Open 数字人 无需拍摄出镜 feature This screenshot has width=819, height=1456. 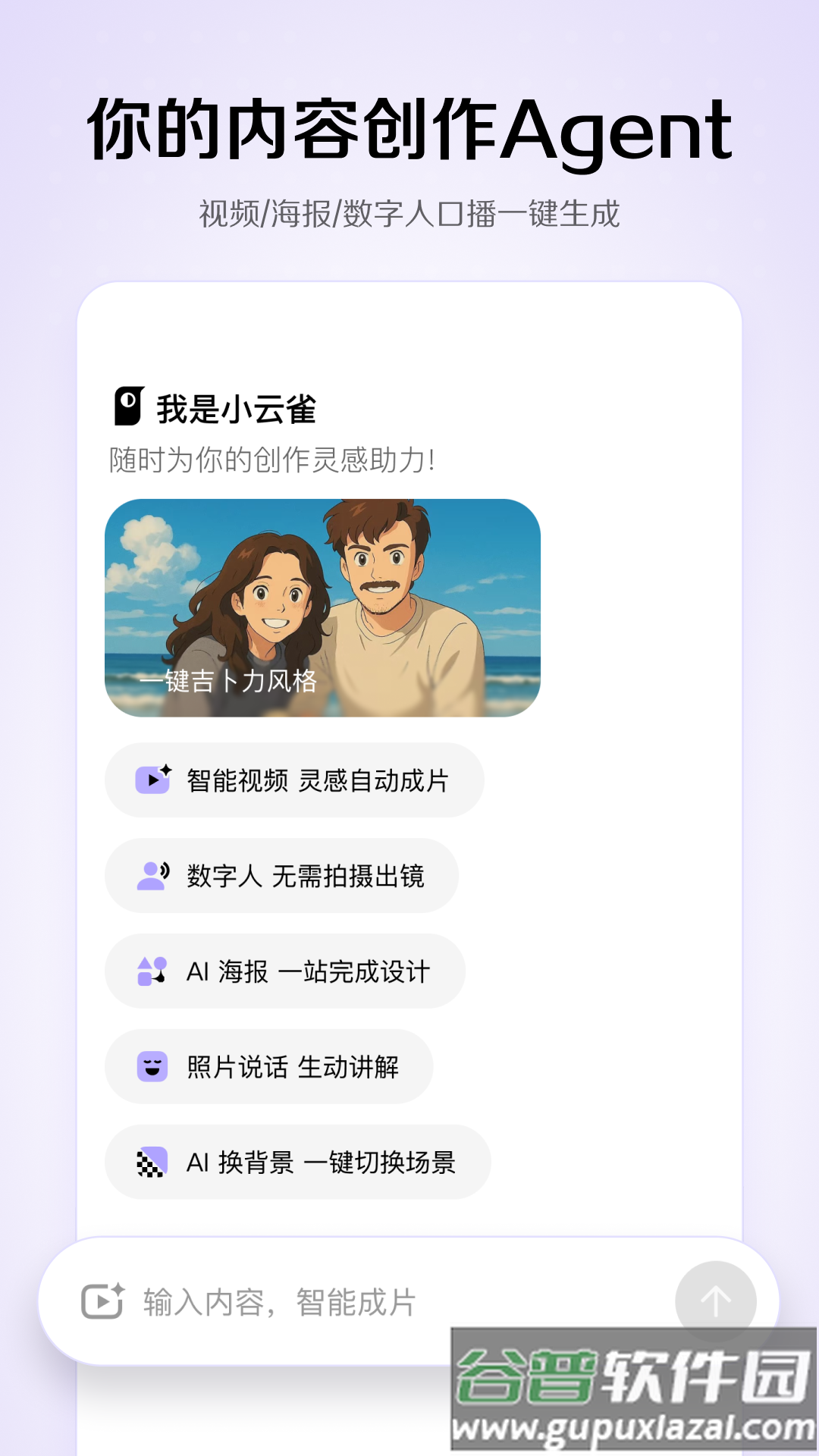[x=281, y=876]
